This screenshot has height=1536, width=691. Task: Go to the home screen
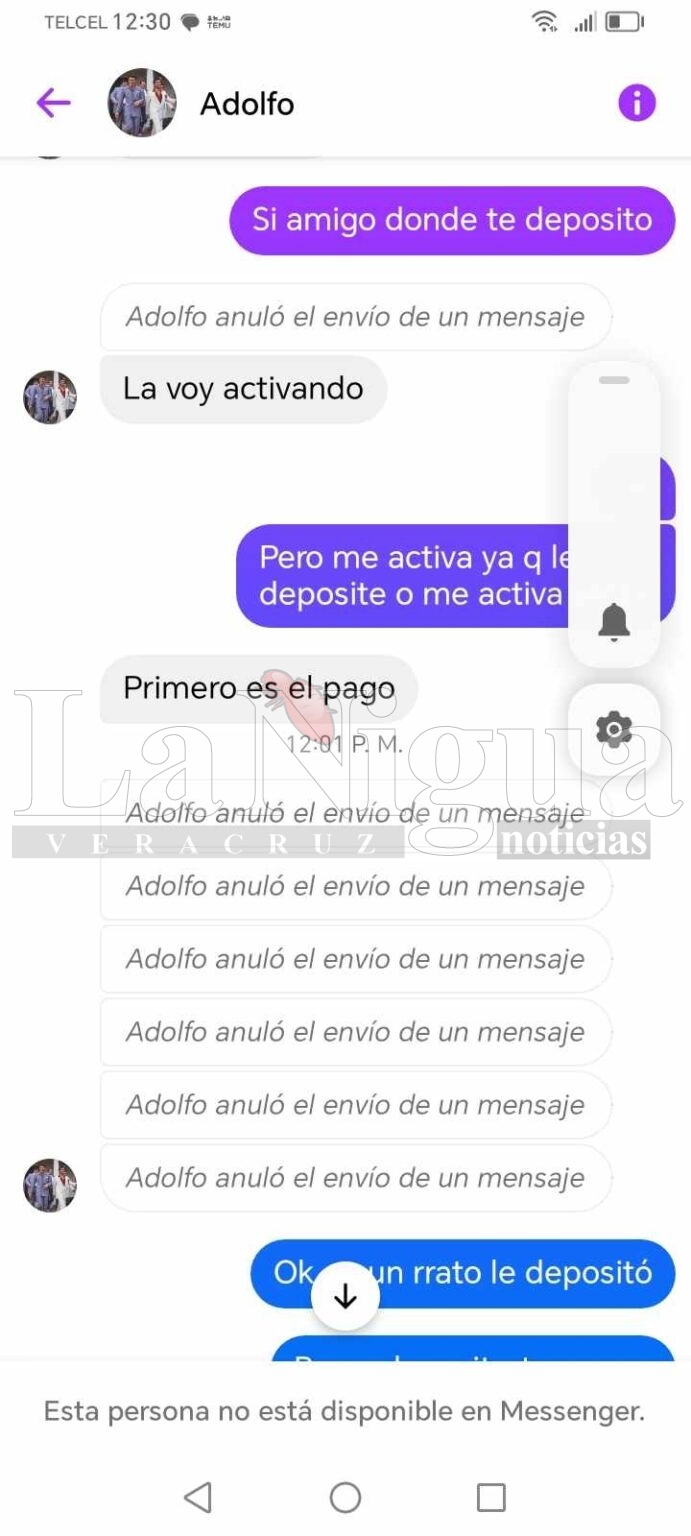tap(345, 1497)
